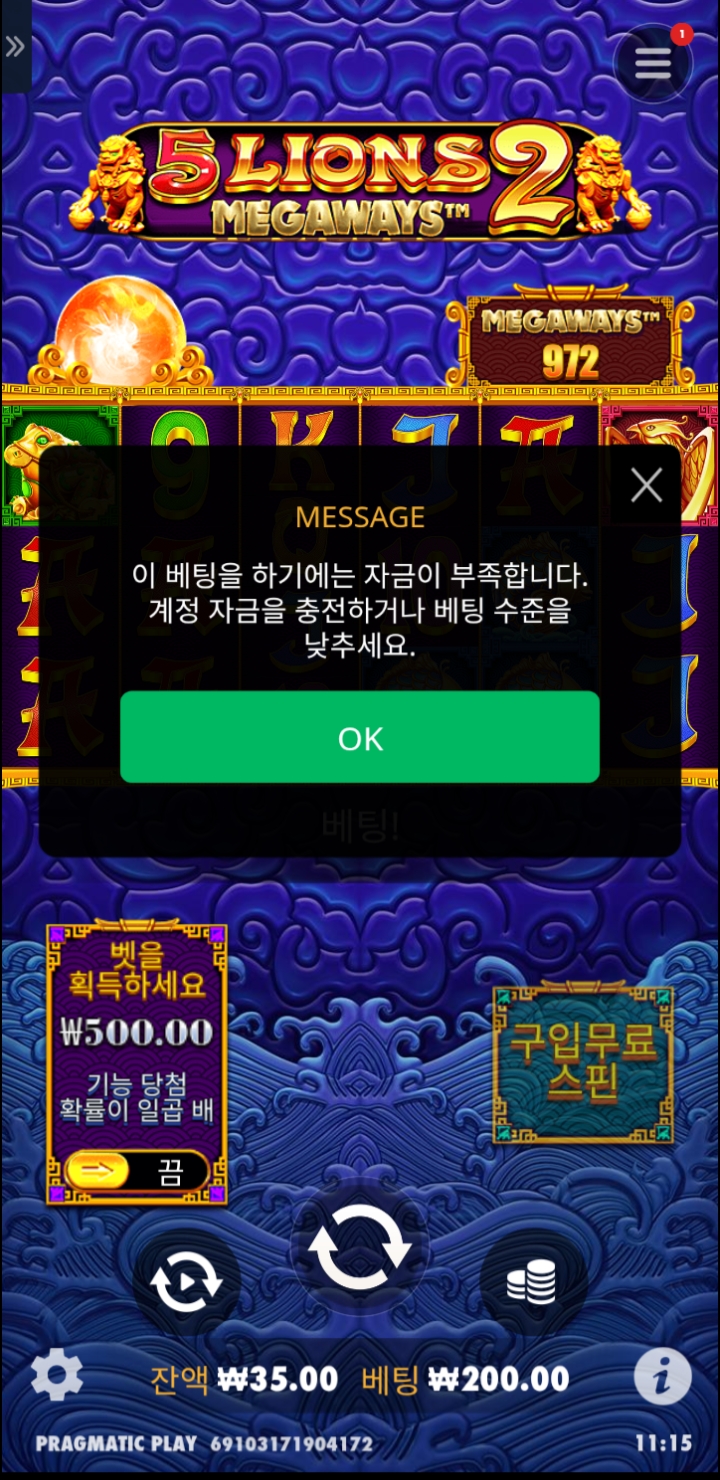
Task: Open game settings gear
Action: point(56,1376)
